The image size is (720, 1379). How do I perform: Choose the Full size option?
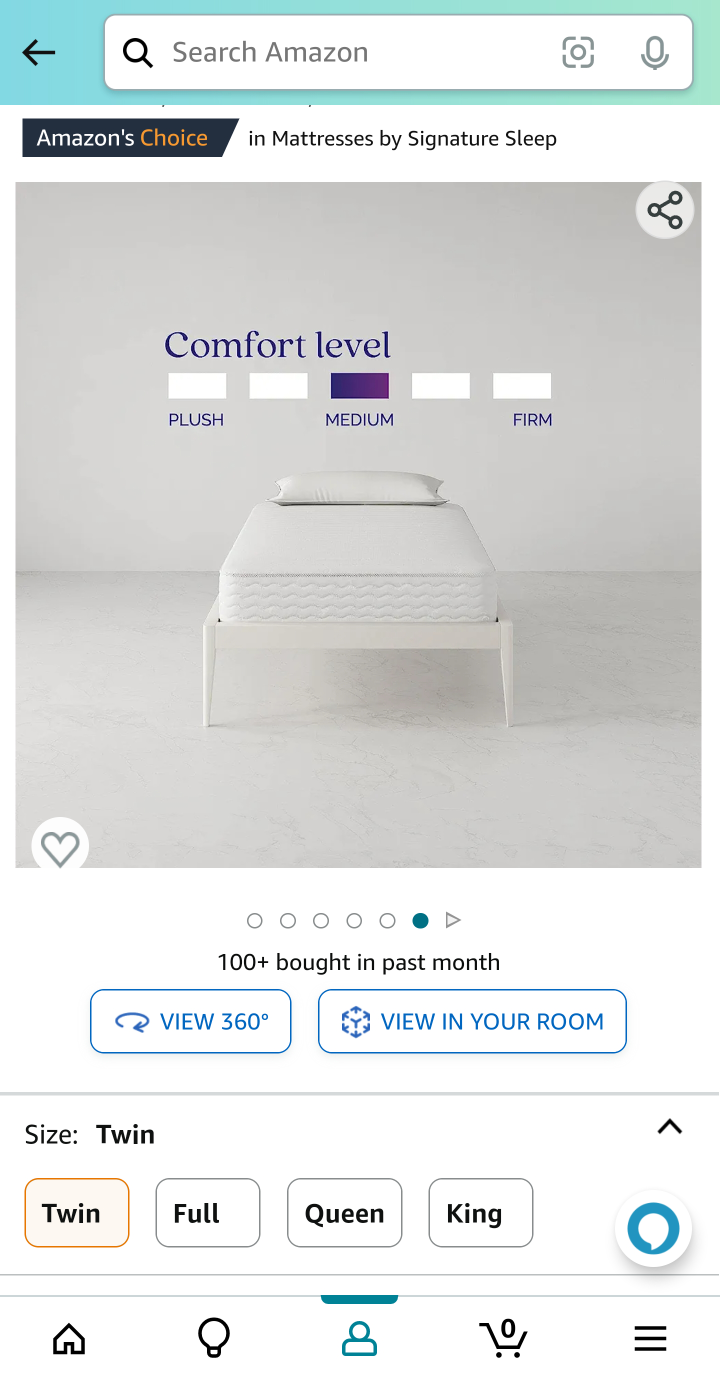[x=208, y=1213]
